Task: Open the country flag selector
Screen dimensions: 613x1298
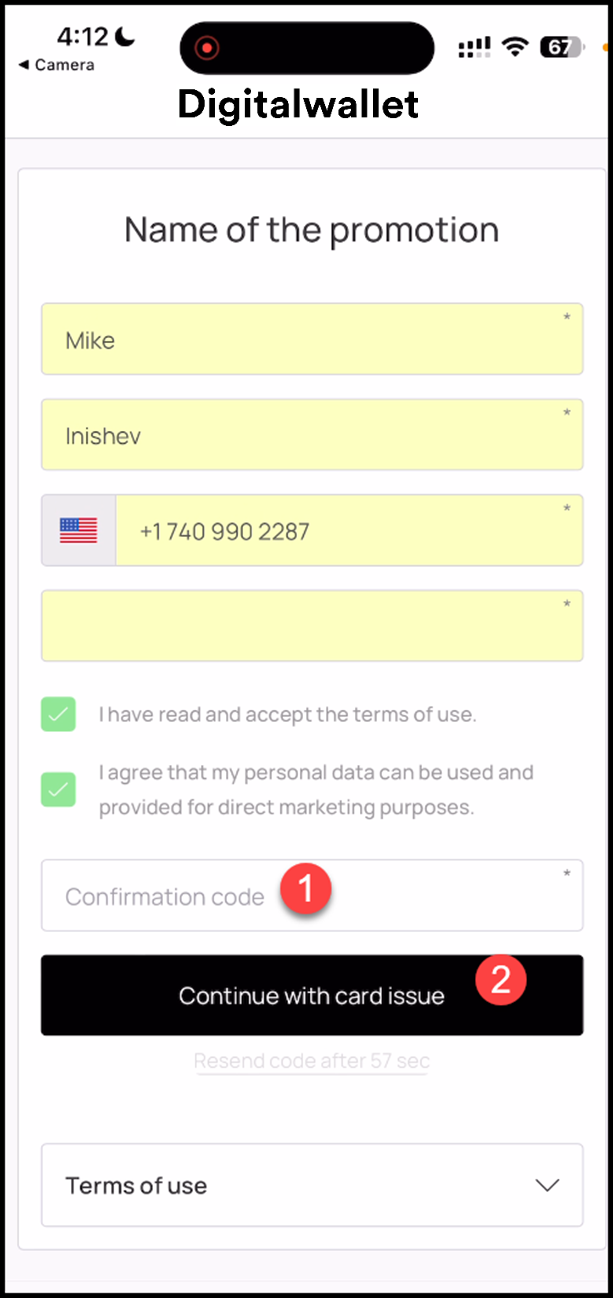Action: [79, 530]
